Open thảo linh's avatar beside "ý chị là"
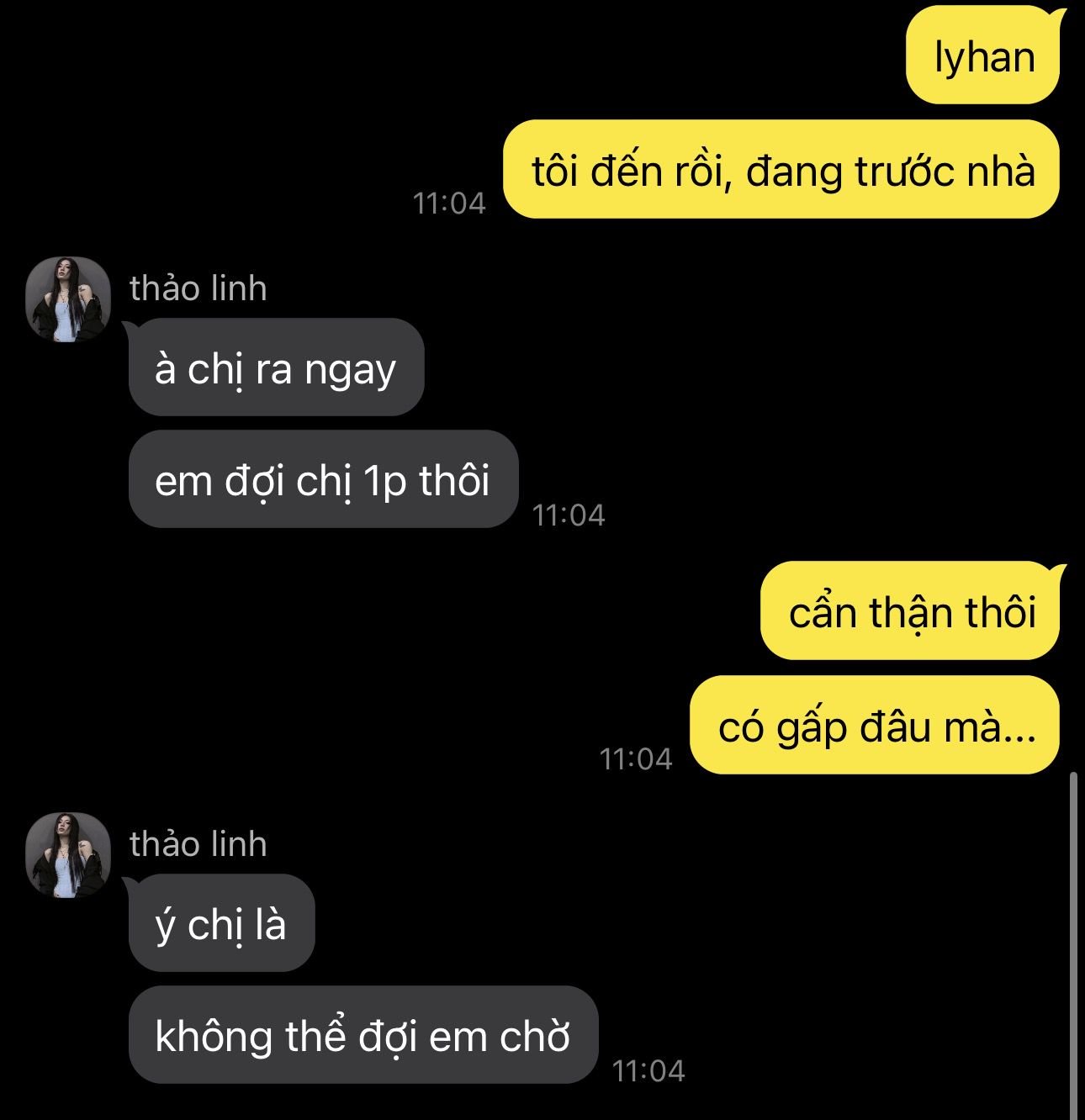 click(x=68, y=855)
